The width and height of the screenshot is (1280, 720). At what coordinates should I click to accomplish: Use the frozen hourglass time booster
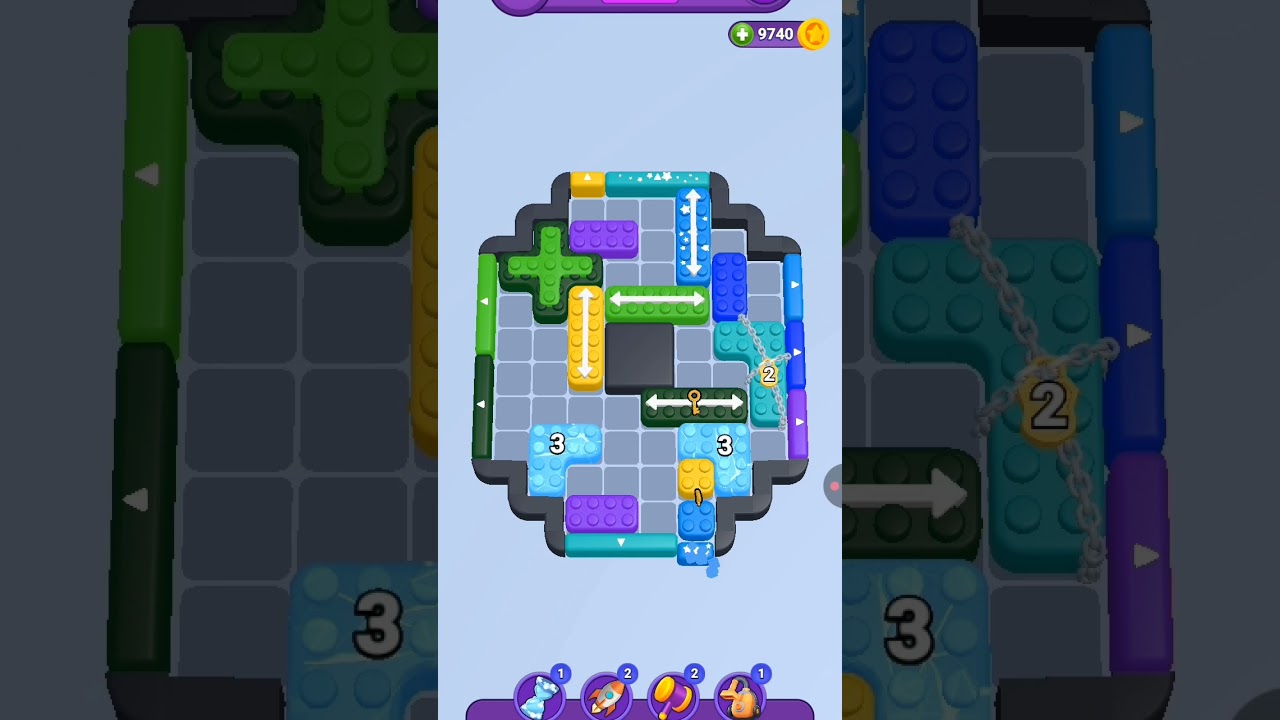[x=538, y=696]
